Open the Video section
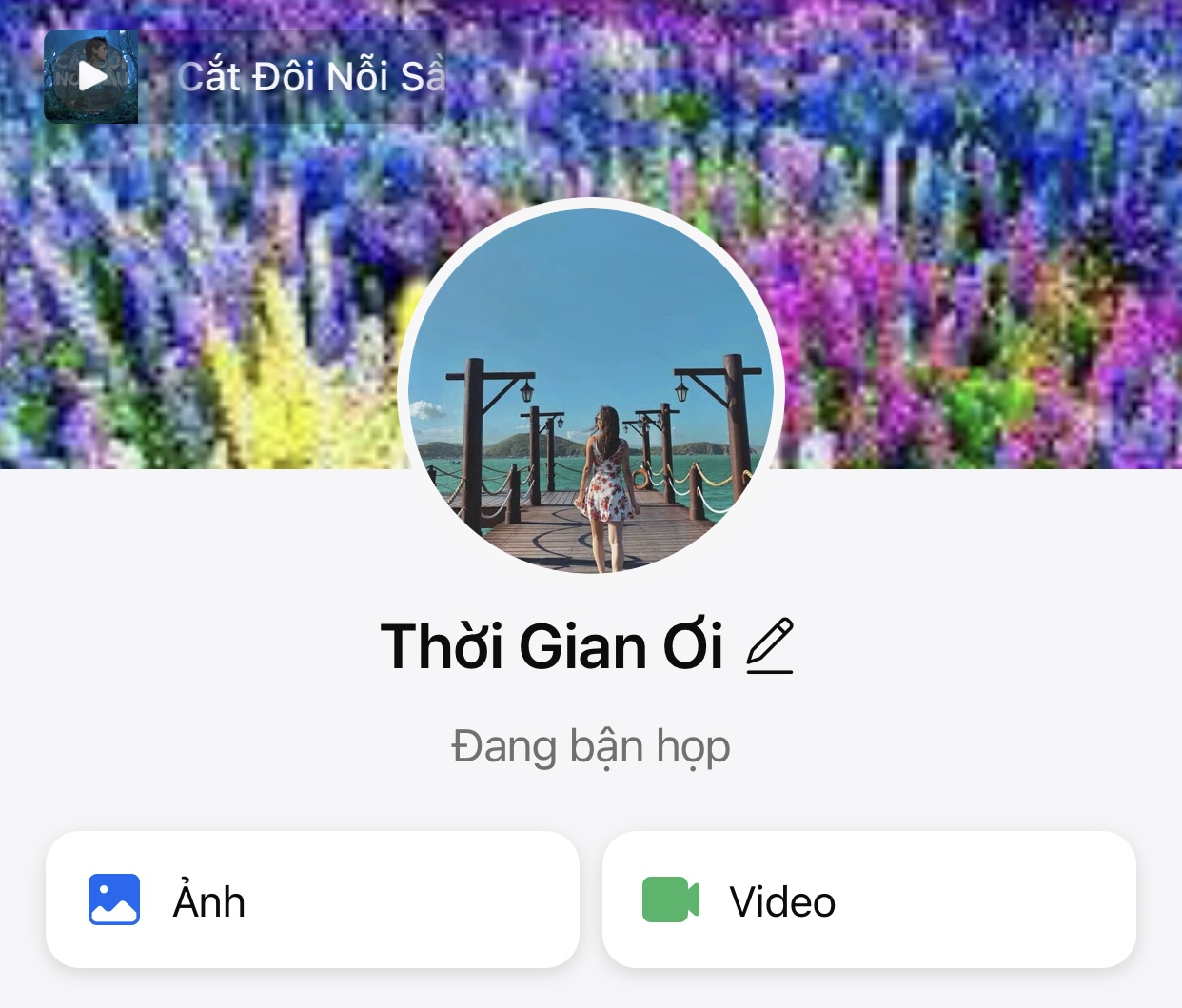Viewport: 1182px width, 1008px height. 869,899
